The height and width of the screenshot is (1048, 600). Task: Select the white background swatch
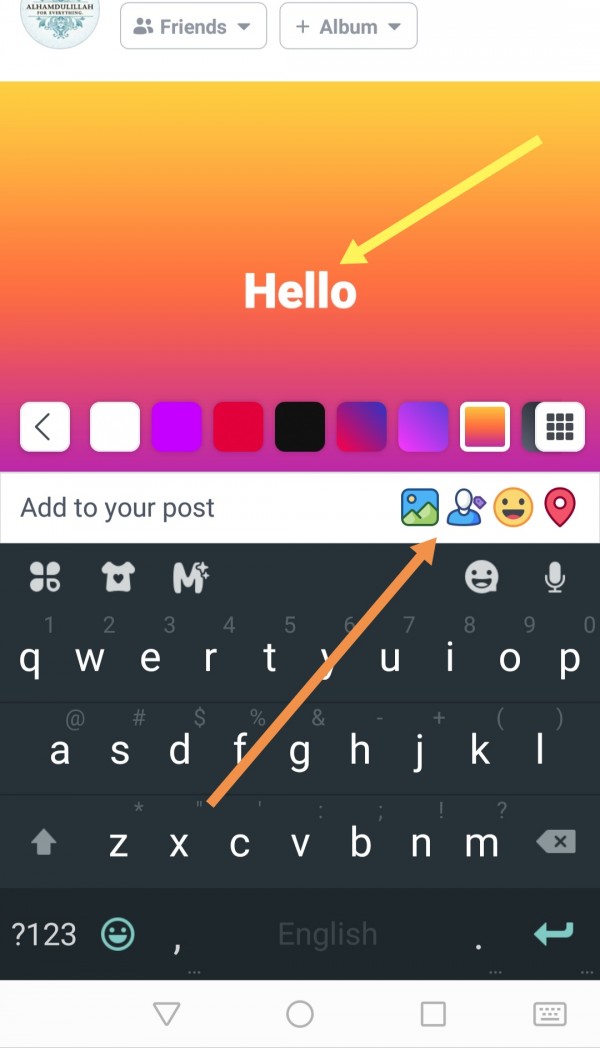point(115,427)
